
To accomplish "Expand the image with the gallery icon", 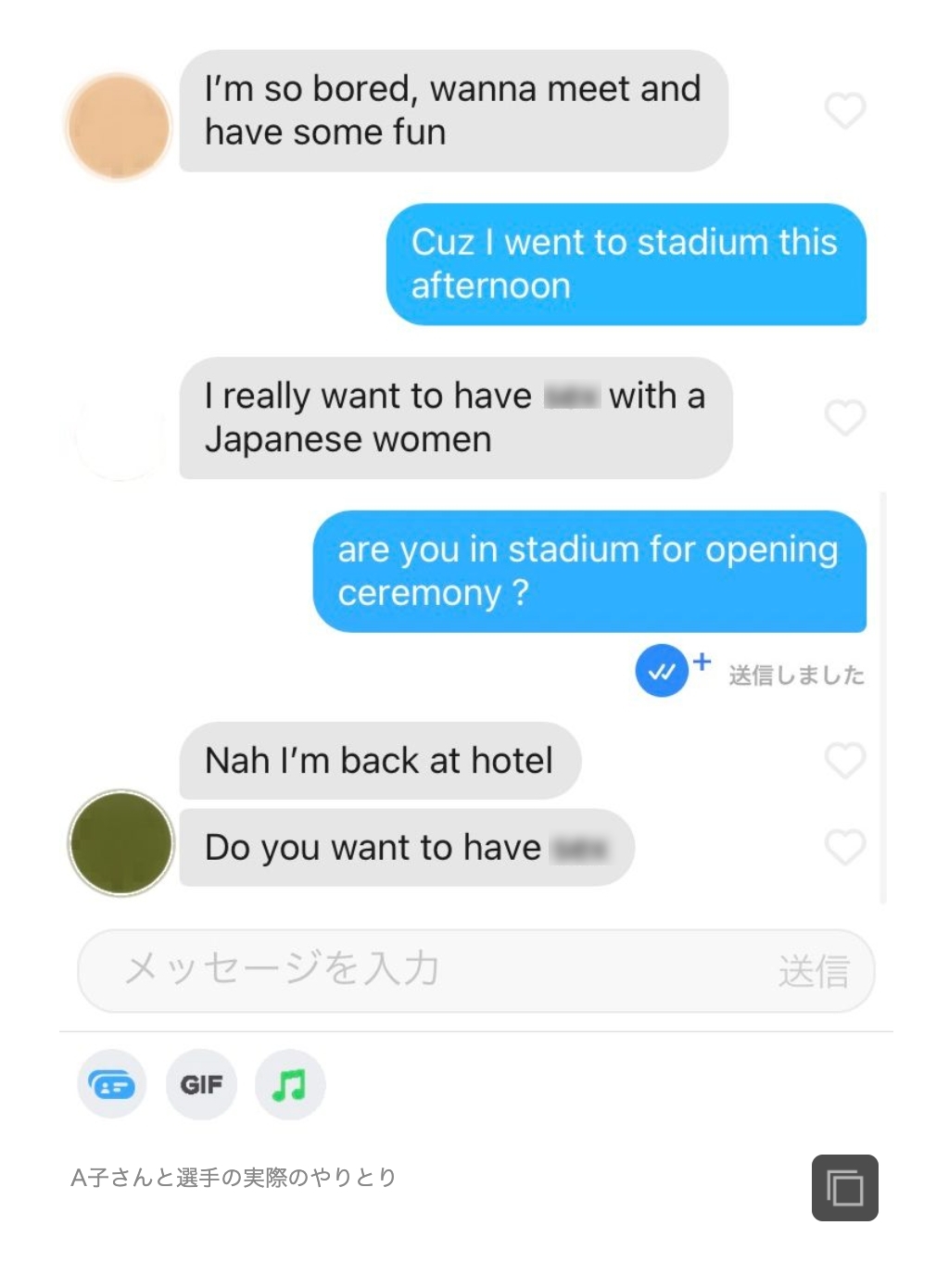I will click(x=844, y=1188).
